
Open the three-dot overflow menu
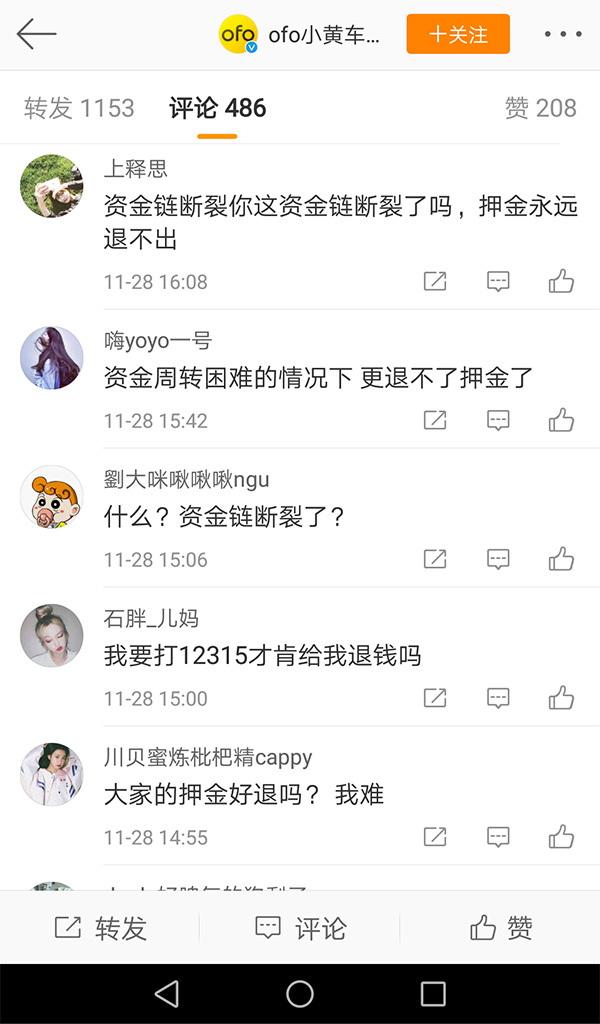pyautogui.click(x=562, y=34)
